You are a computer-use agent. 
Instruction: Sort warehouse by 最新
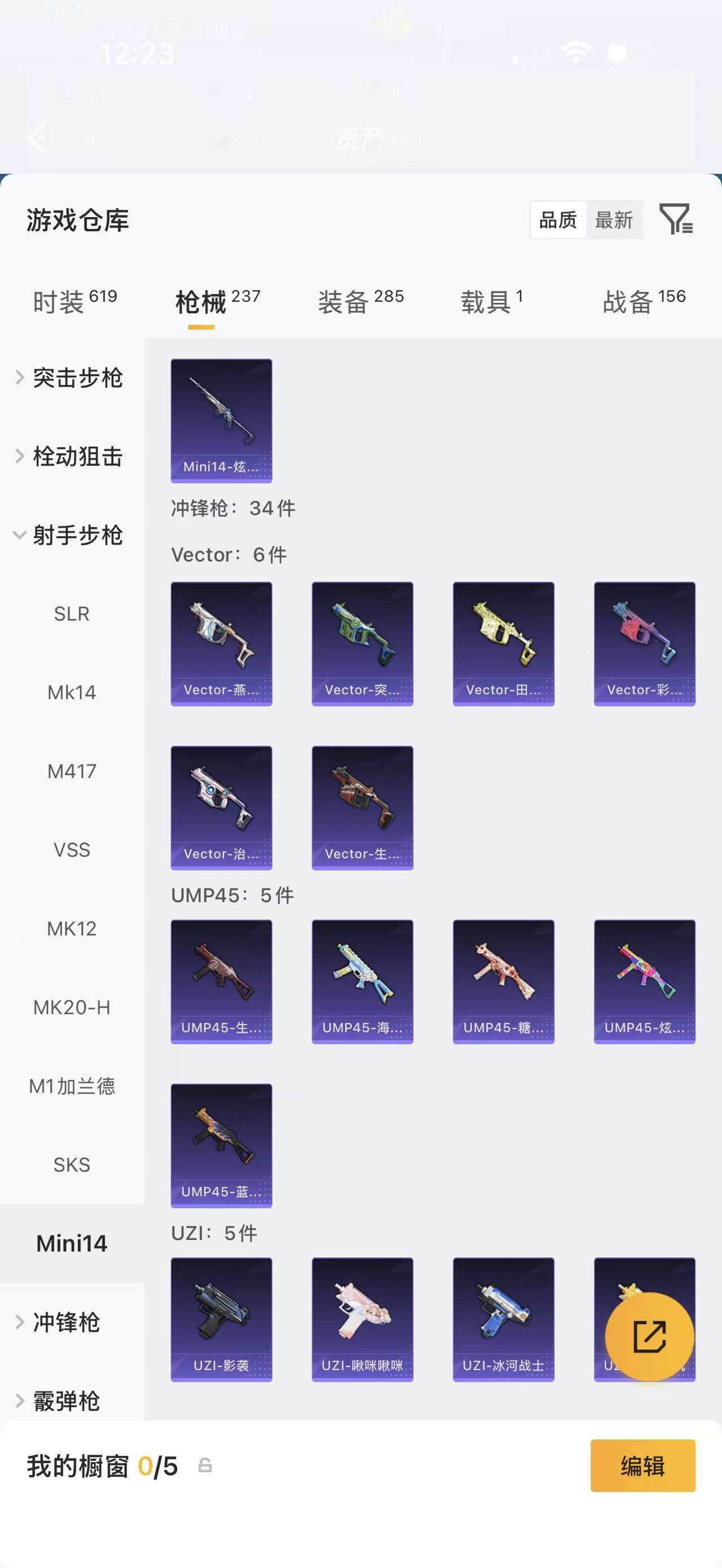pos(614,220)
